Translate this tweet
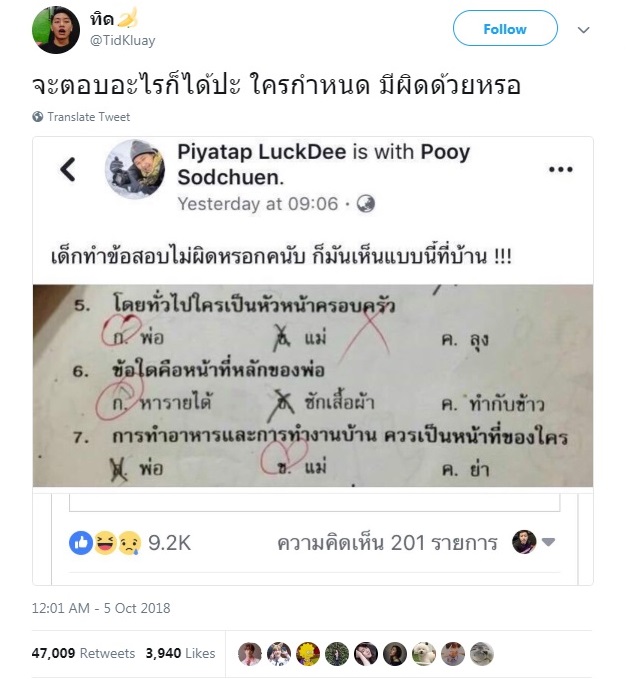 click(x=88, y=117)
